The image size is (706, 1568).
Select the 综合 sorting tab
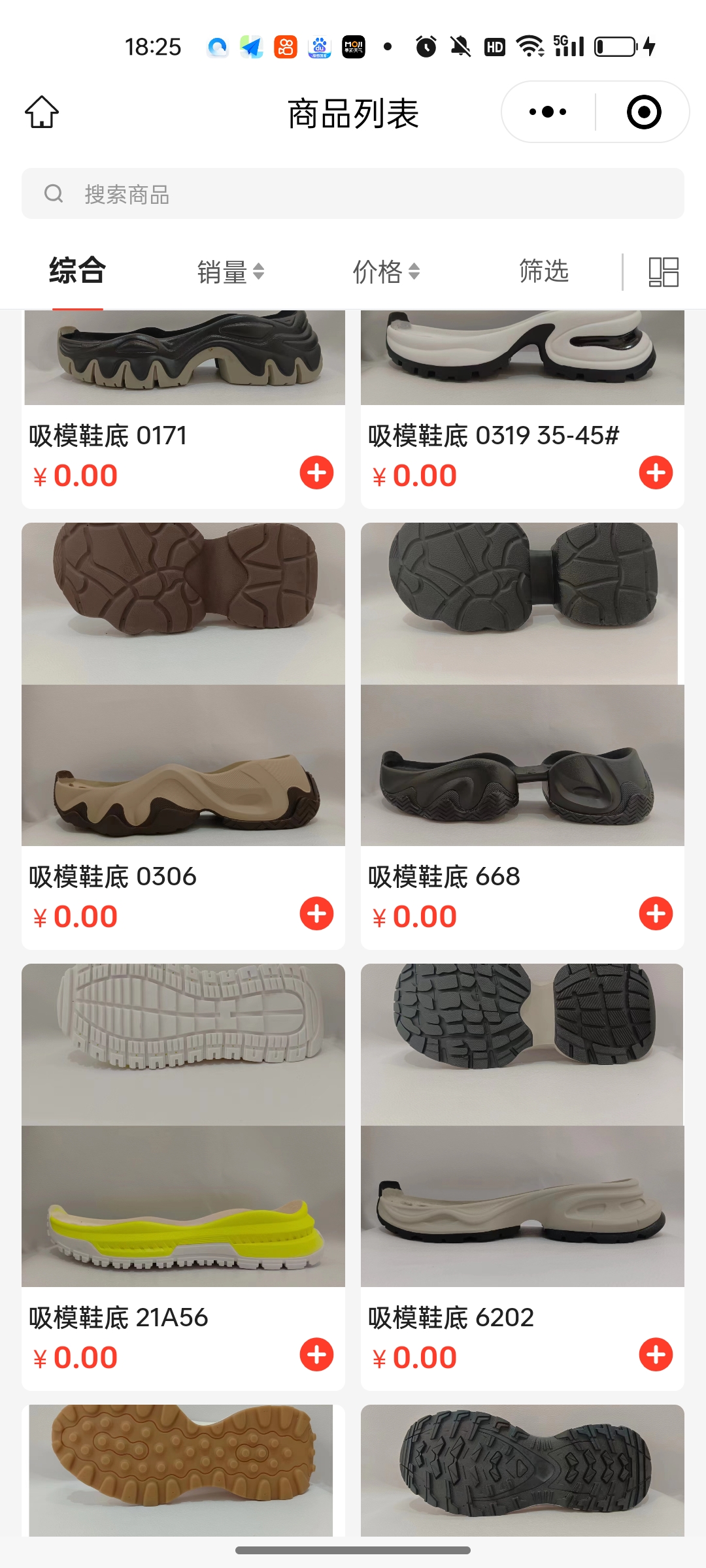pos(77,270)
